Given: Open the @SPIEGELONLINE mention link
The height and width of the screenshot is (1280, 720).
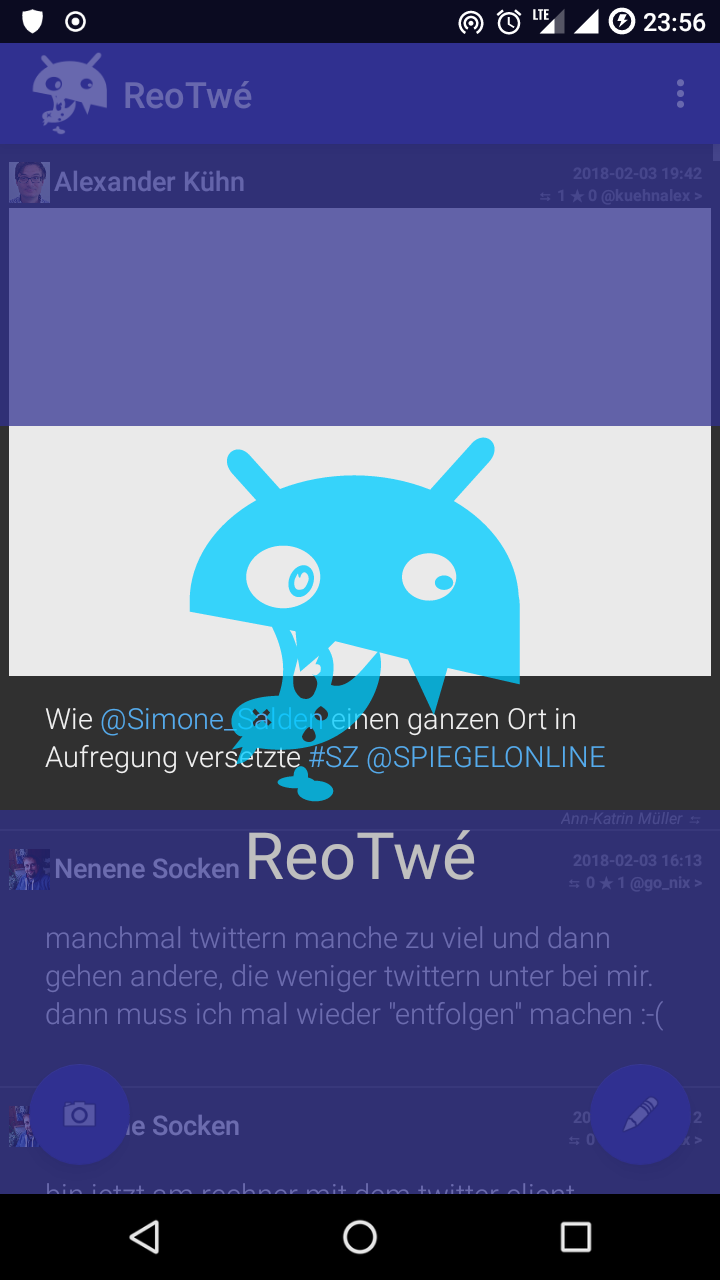Looking at the screenshot, I should click(486, 757).
